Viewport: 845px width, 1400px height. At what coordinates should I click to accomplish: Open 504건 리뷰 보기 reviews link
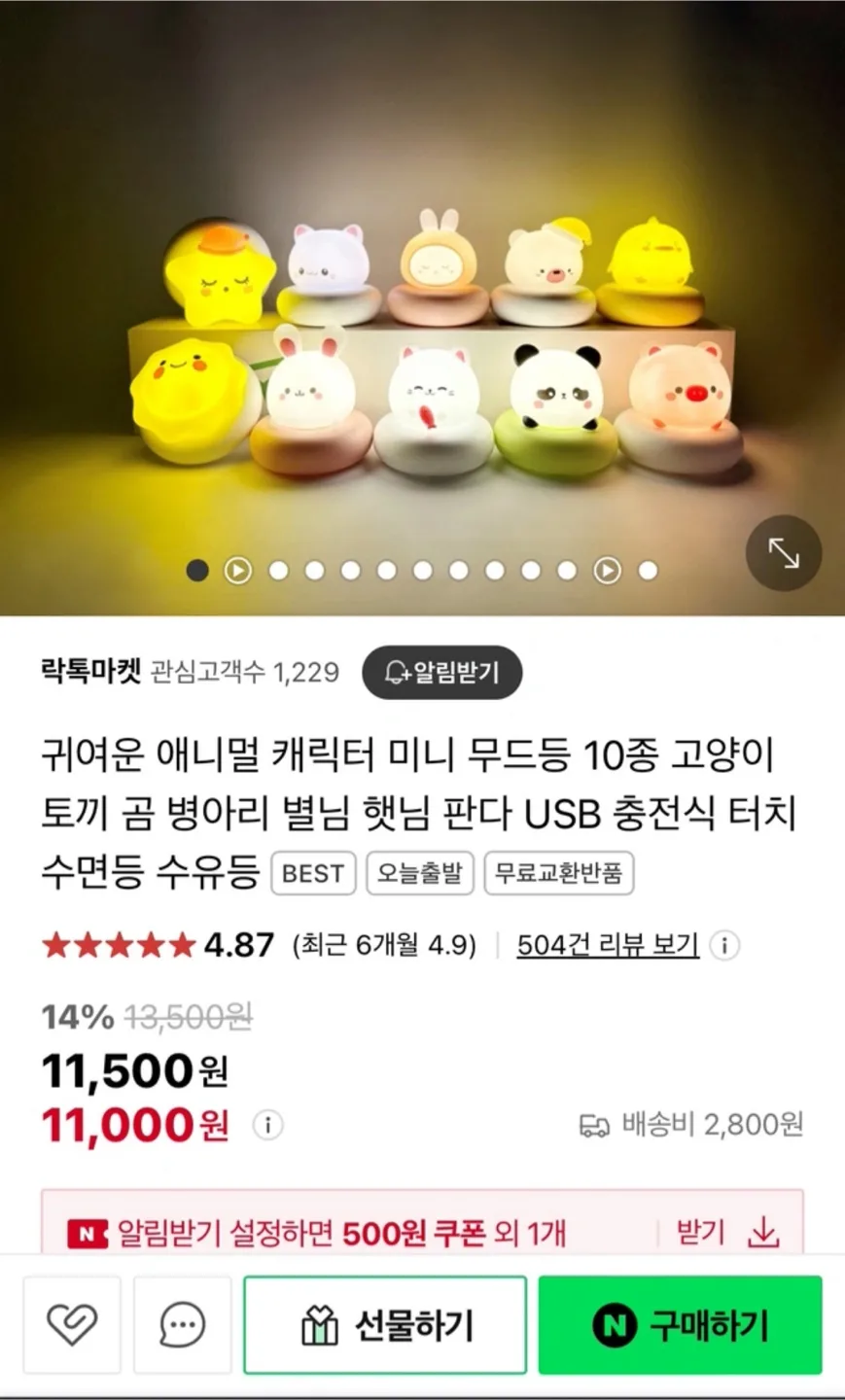(x=608, y=945)
